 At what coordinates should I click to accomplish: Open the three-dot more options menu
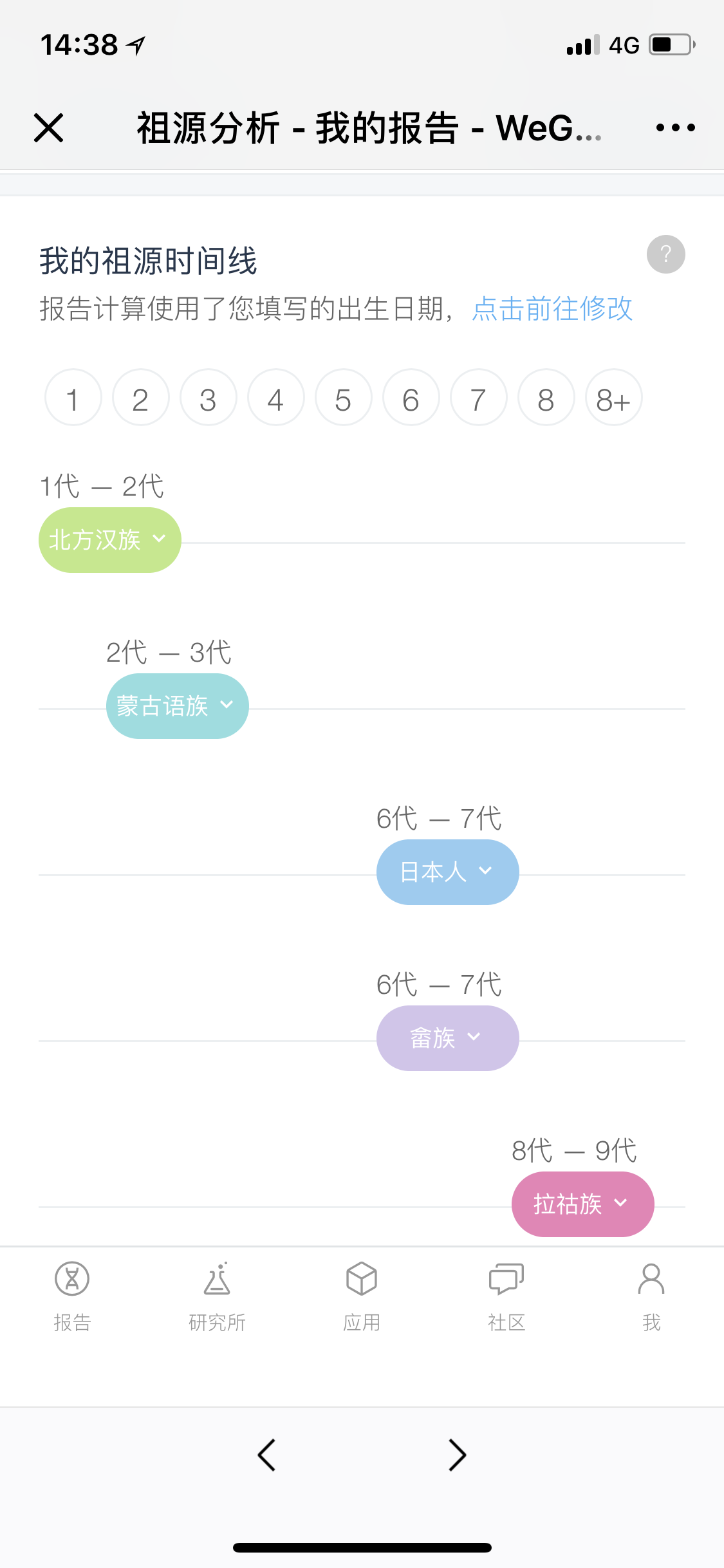point(675,127)
